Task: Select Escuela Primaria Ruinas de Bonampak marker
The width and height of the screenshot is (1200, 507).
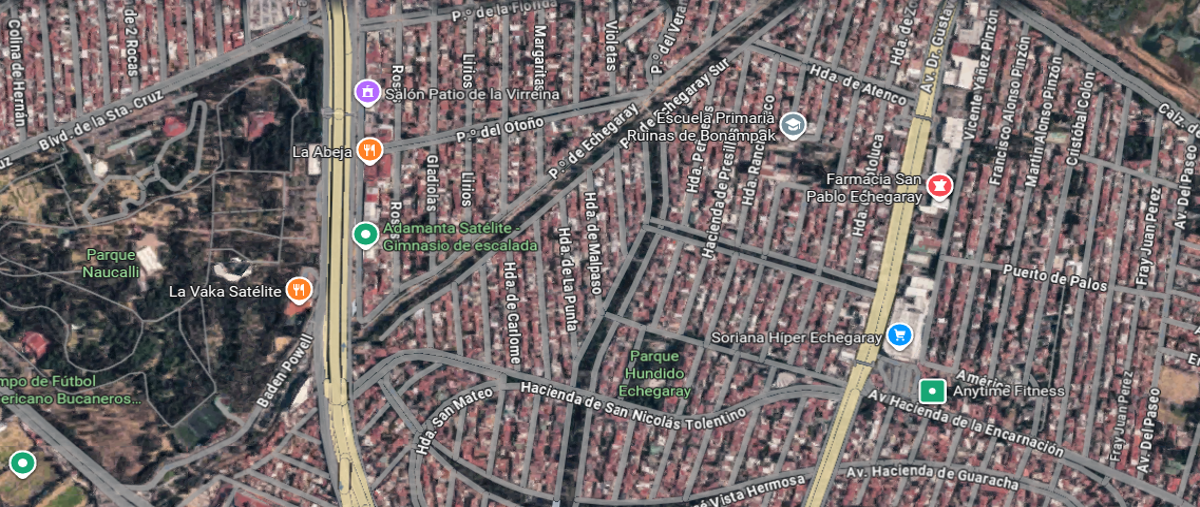Action: tap(793, 125)
